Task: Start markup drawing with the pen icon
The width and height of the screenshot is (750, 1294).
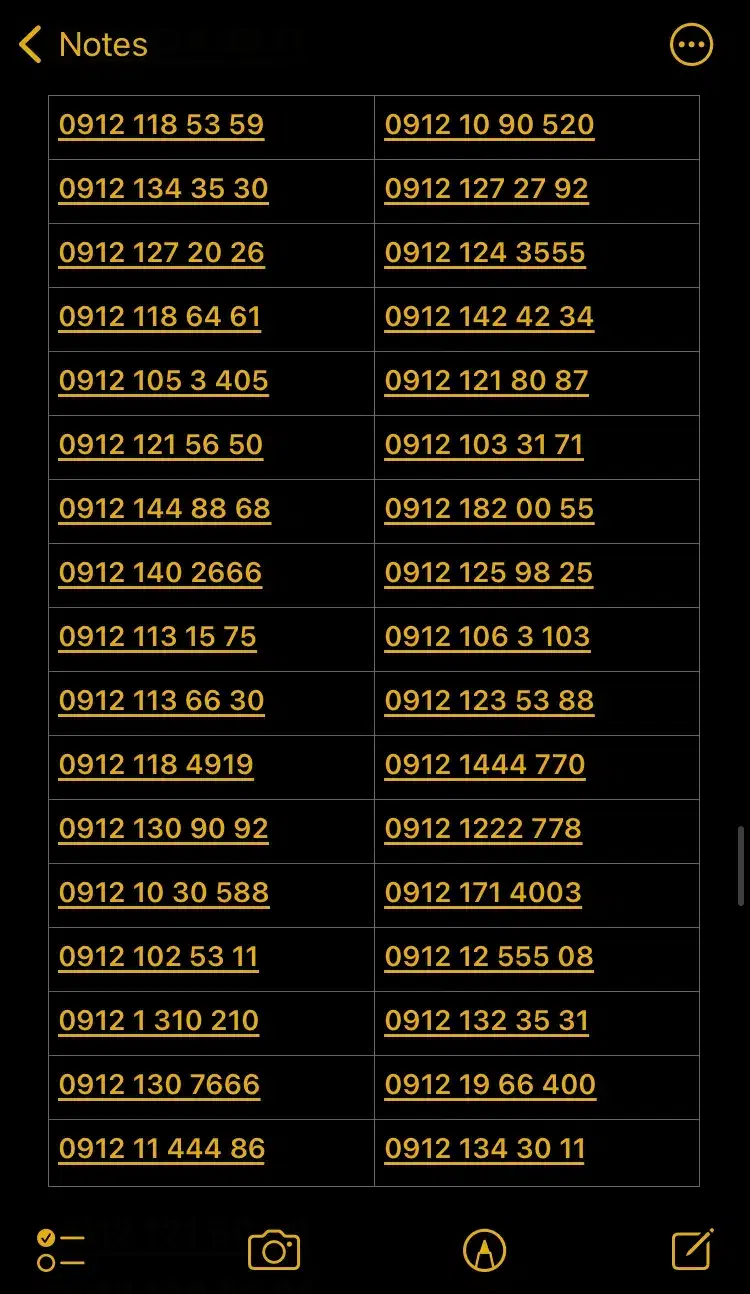Action: 485,1250
